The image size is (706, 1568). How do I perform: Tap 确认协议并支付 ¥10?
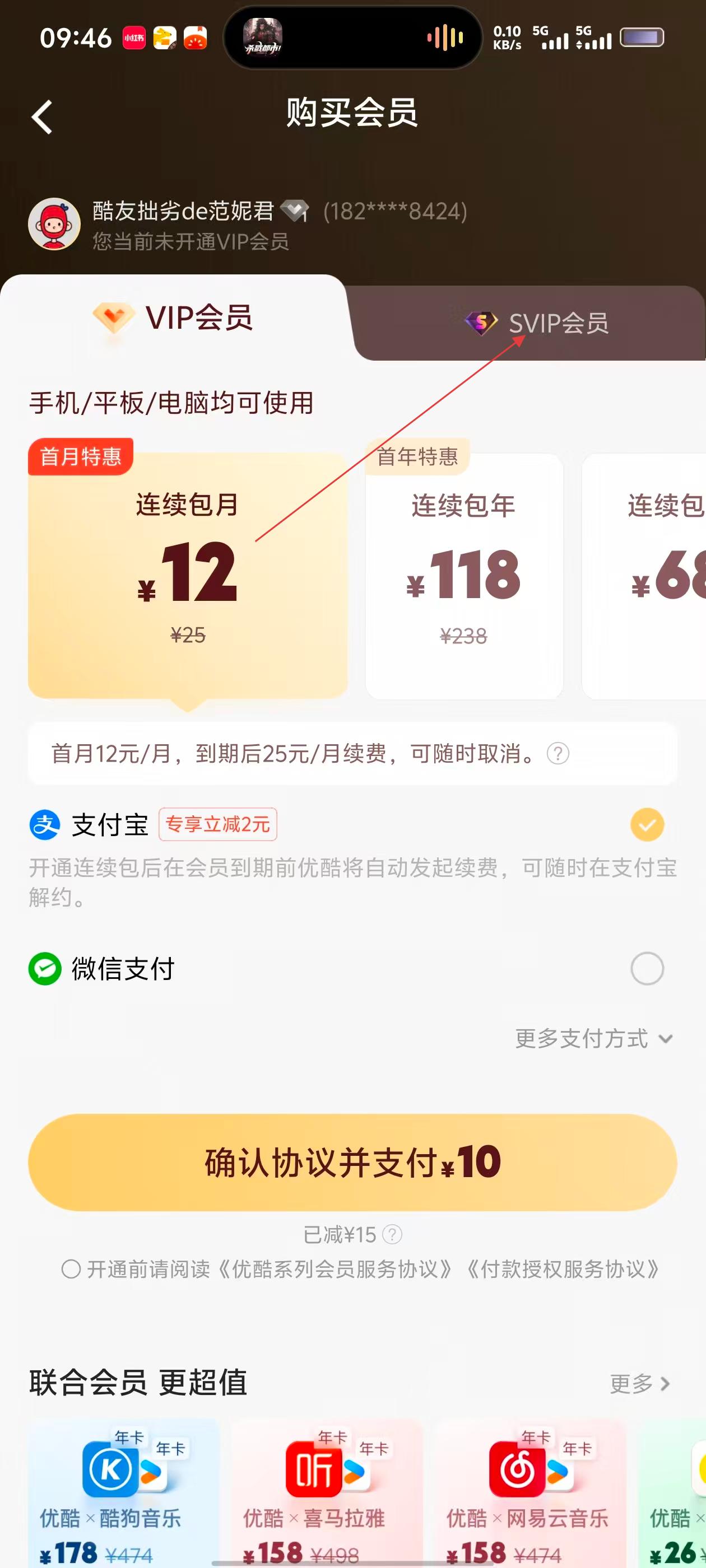pos(352,1162)
